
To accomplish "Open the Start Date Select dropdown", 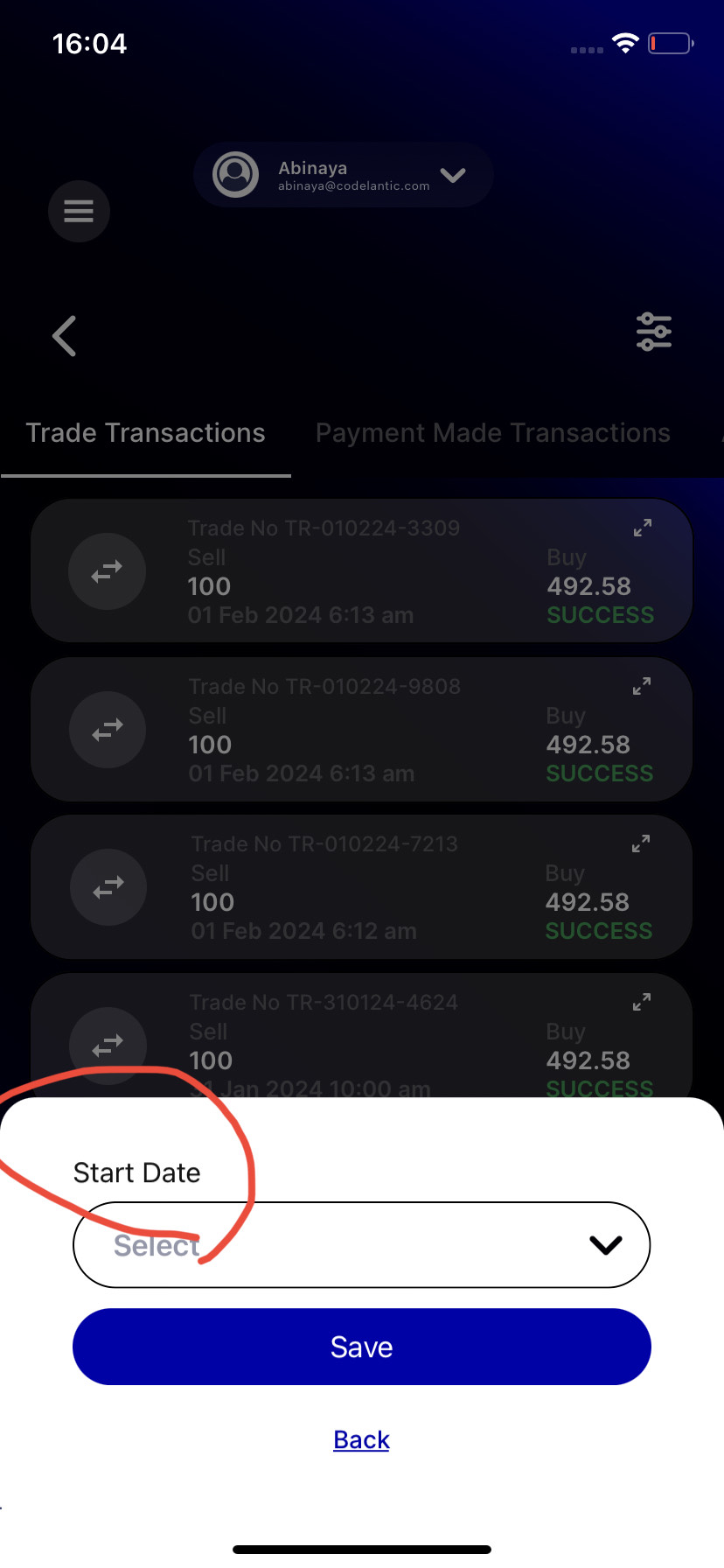I will coord(361,1244).
